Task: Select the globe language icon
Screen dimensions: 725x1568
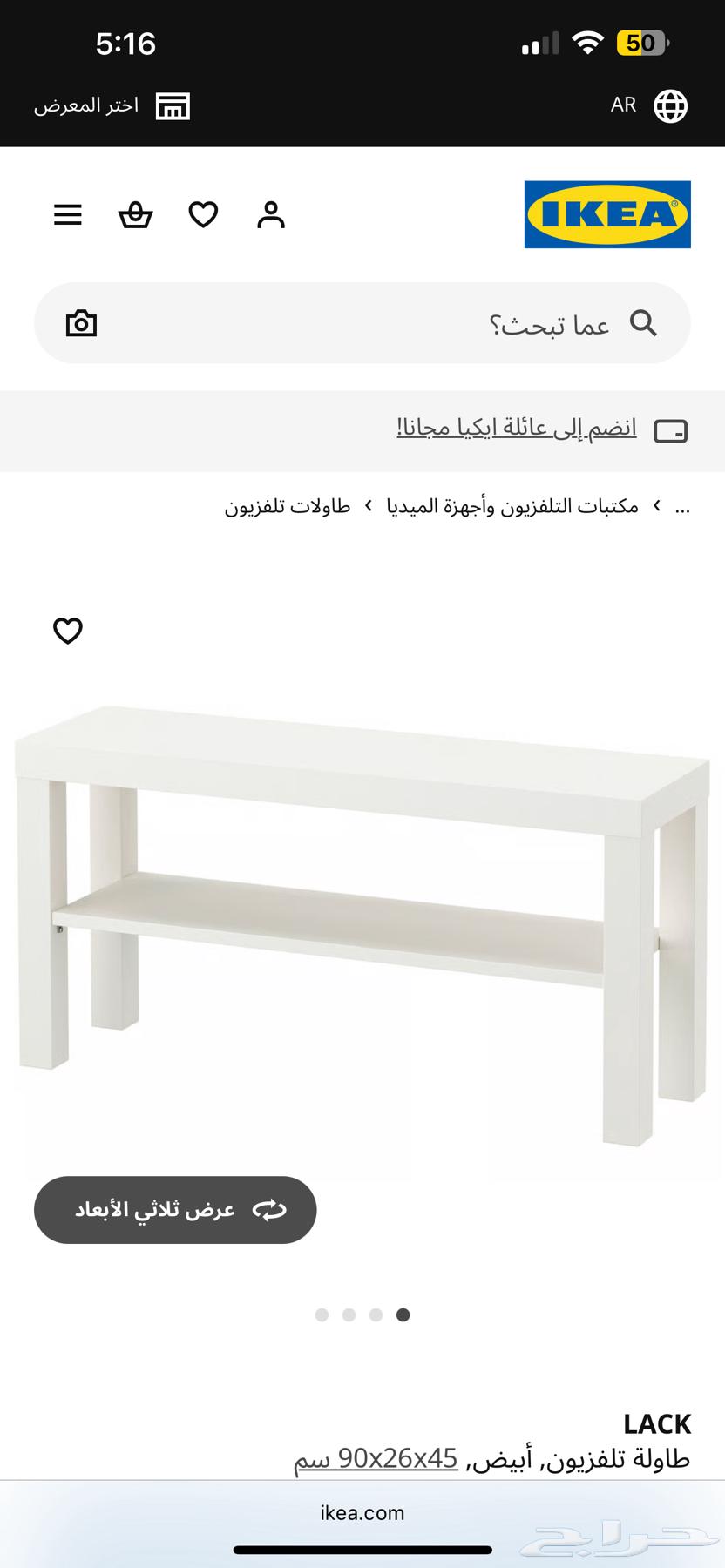Action: point(668,105)
